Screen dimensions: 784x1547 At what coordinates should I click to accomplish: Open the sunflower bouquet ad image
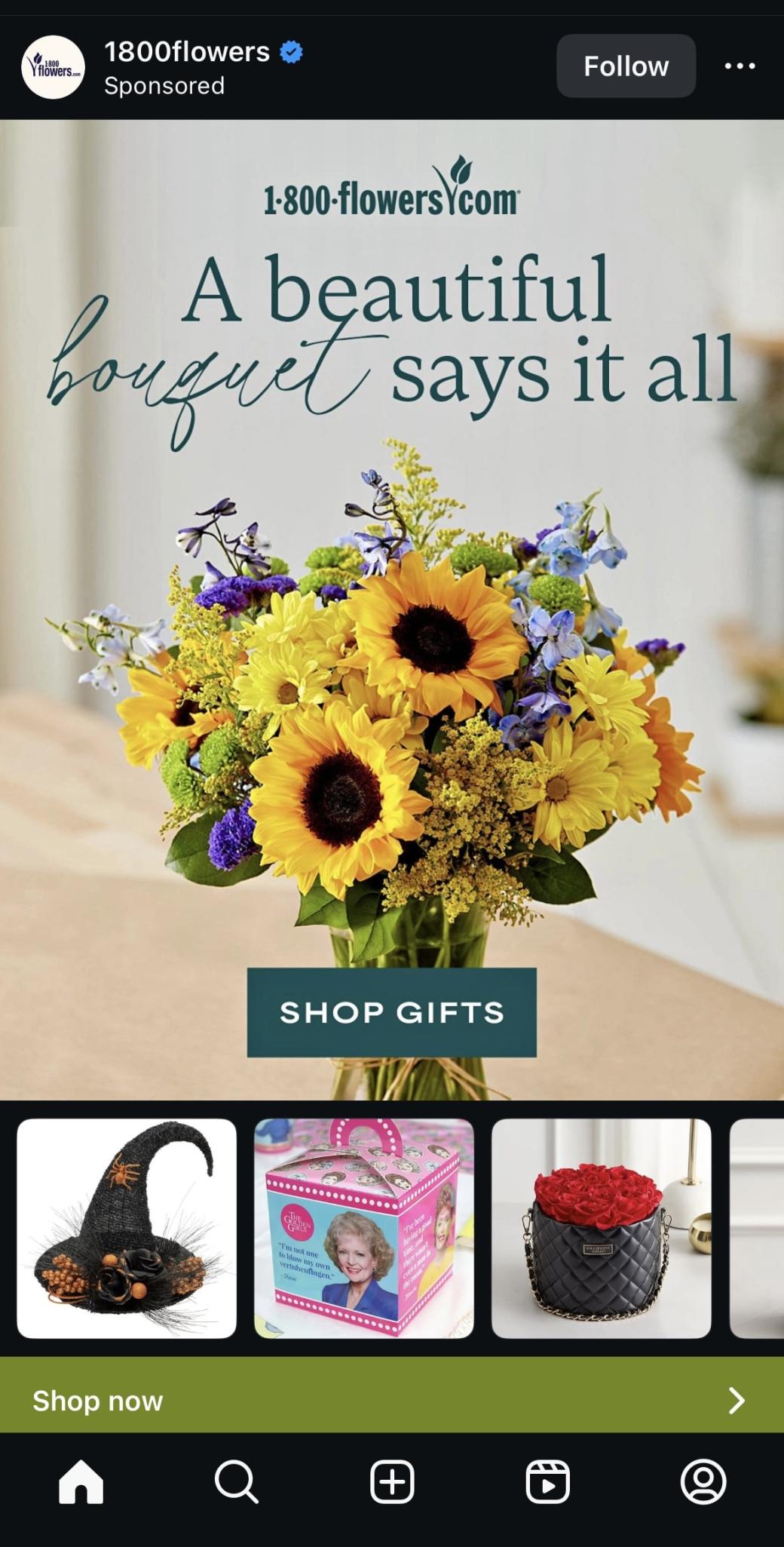point(392,679)
